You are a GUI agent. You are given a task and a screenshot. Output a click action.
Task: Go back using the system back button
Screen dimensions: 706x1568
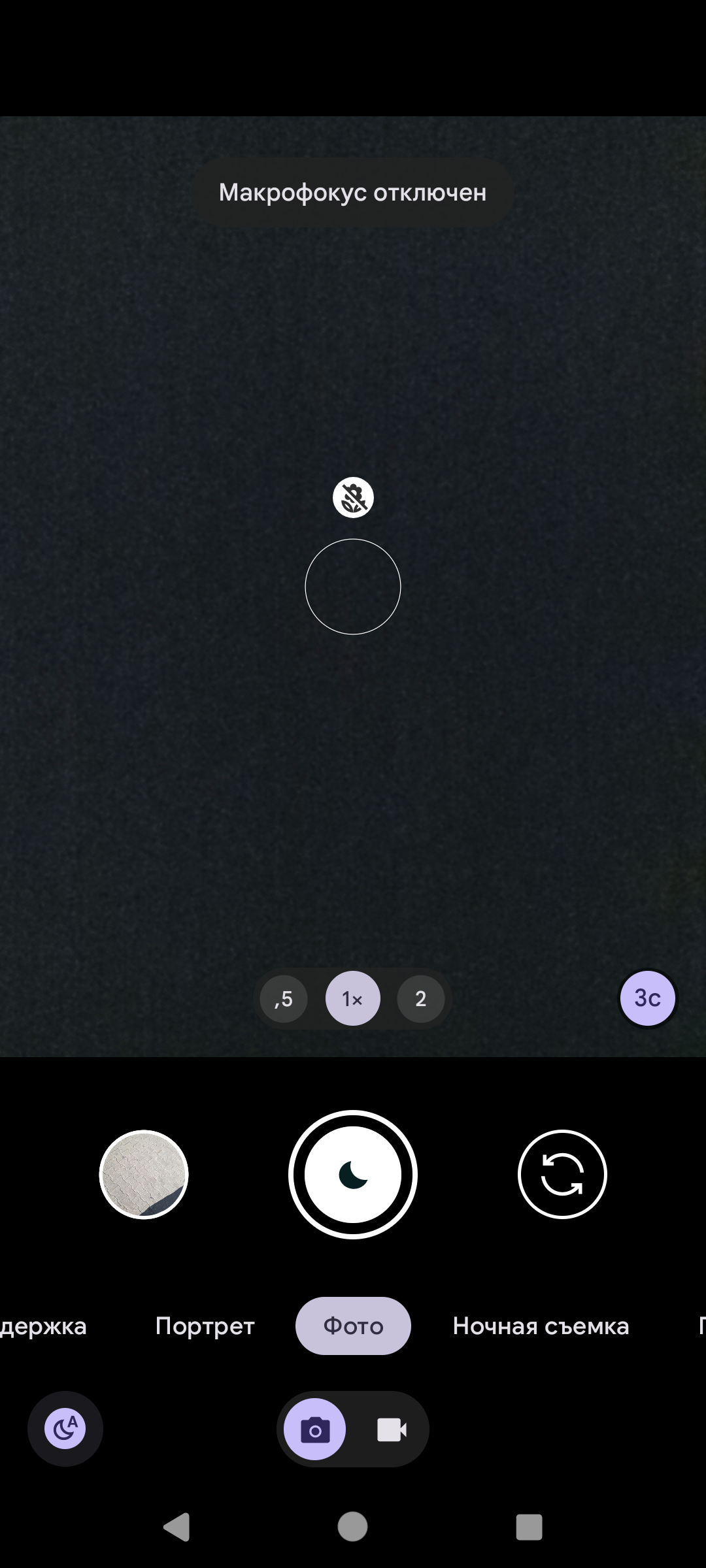[x=176, y=1527]
